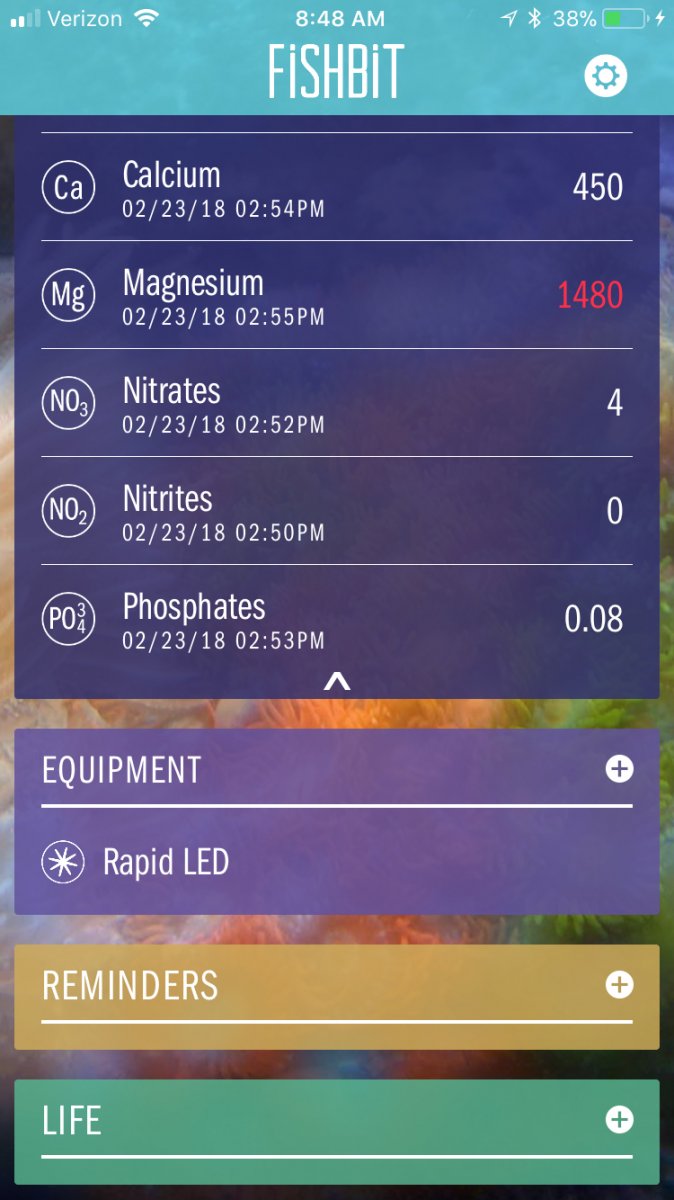Open the Calcium reading row
This screenshot has height=1200, width=674.
[337, 187]
